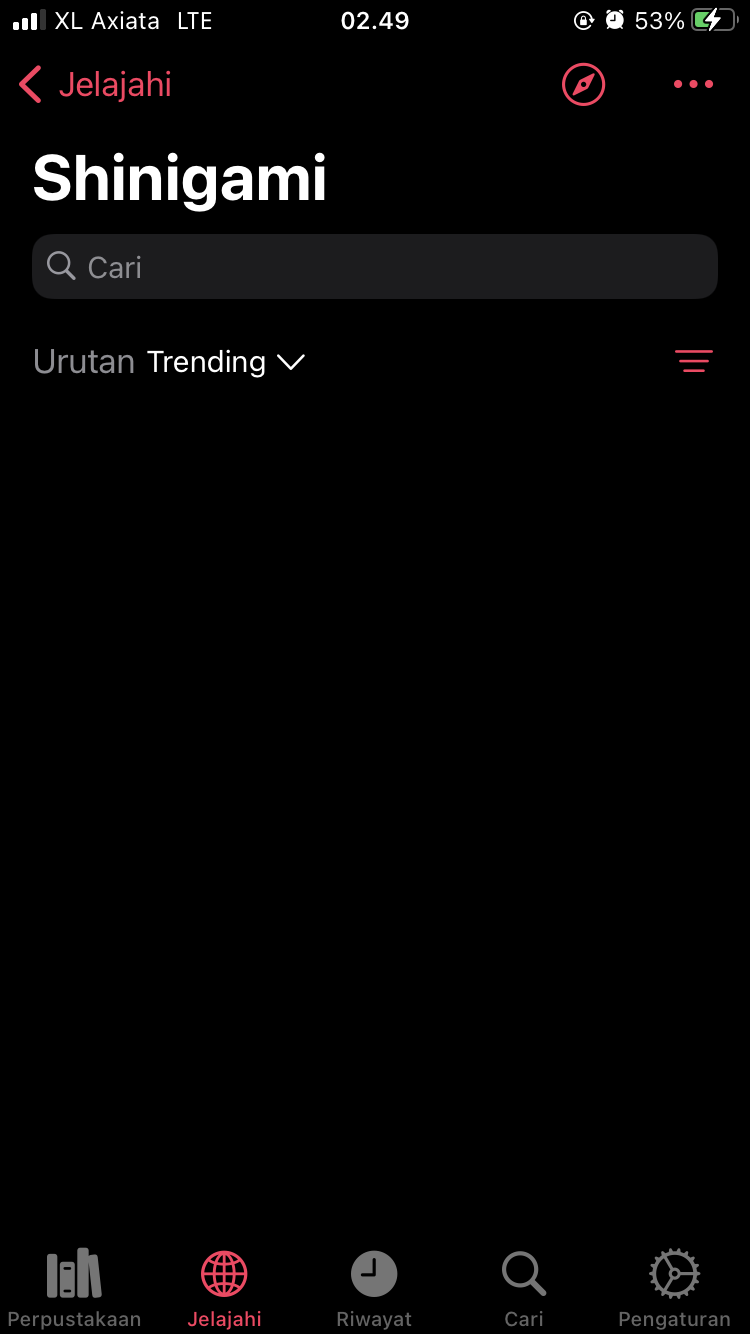Viewport: 750px width, 1334px height.
Task: Expand the Trending sort dropdown
Action: pyautogui.click(x=225, y=362)
